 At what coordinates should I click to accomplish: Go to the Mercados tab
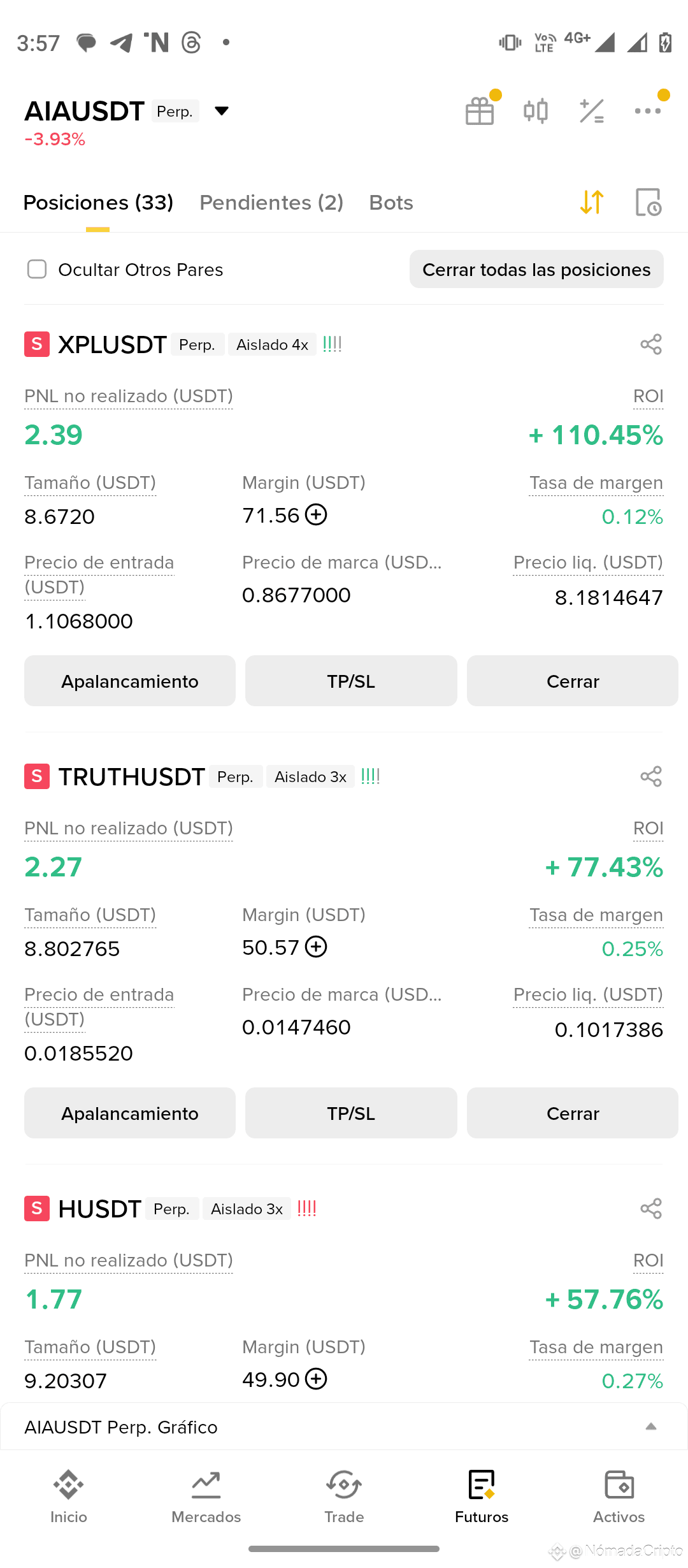(206, 1496)
